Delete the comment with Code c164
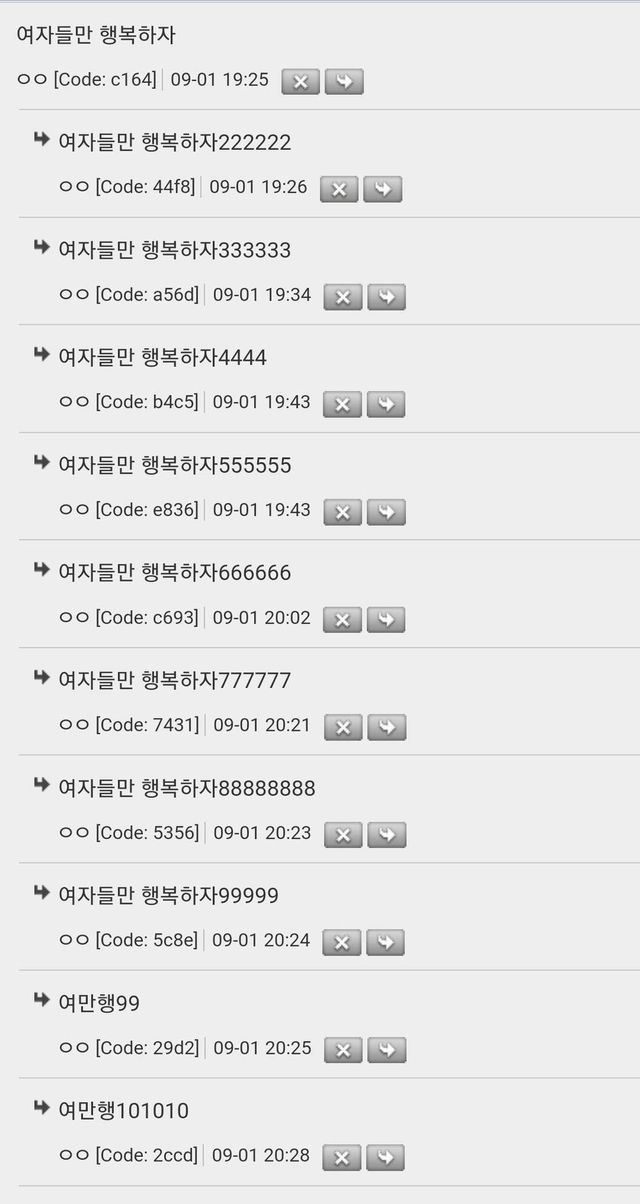 [x=301, y=82]
